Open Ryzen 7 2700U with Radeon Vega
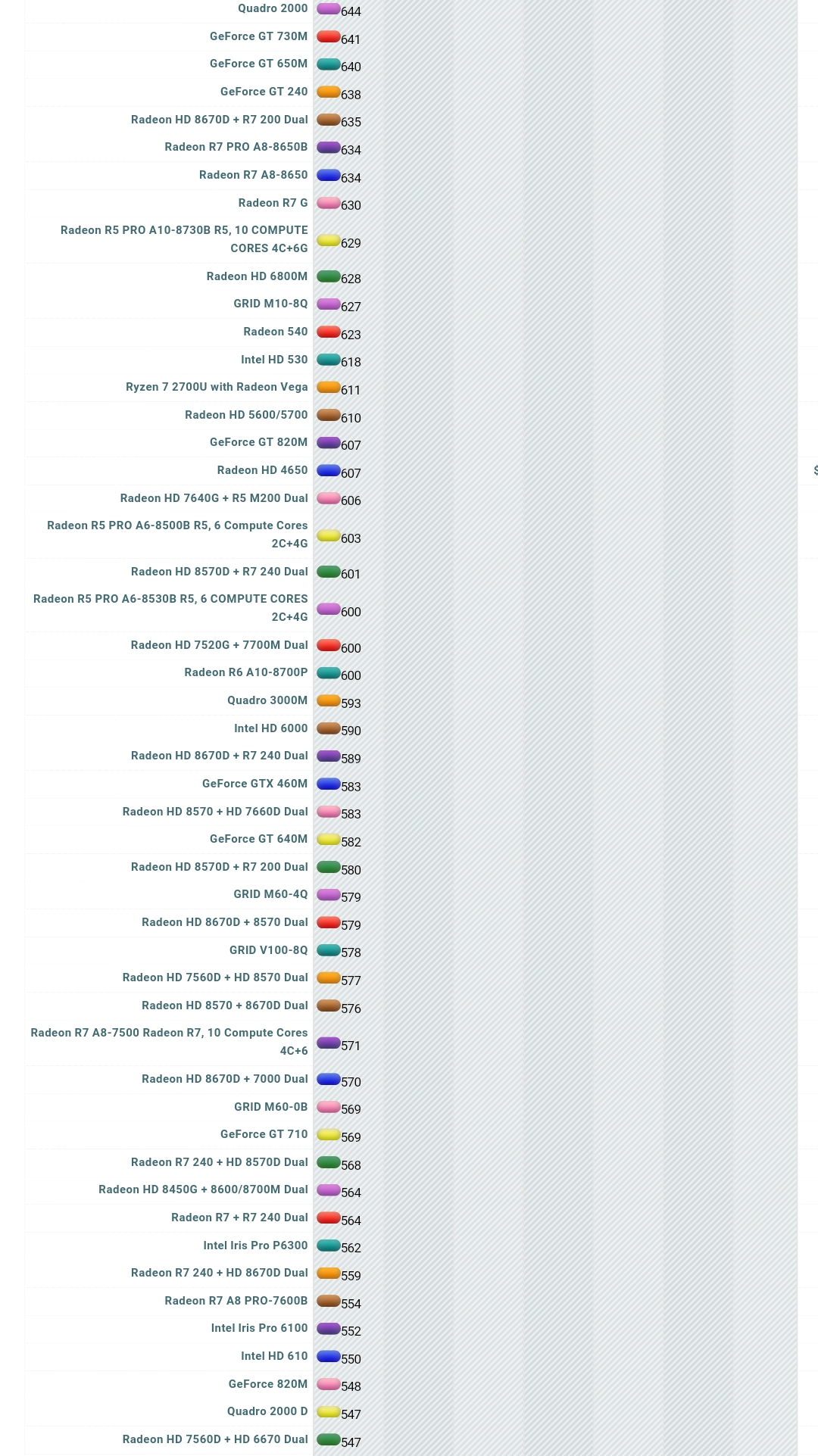 [217, 387]
